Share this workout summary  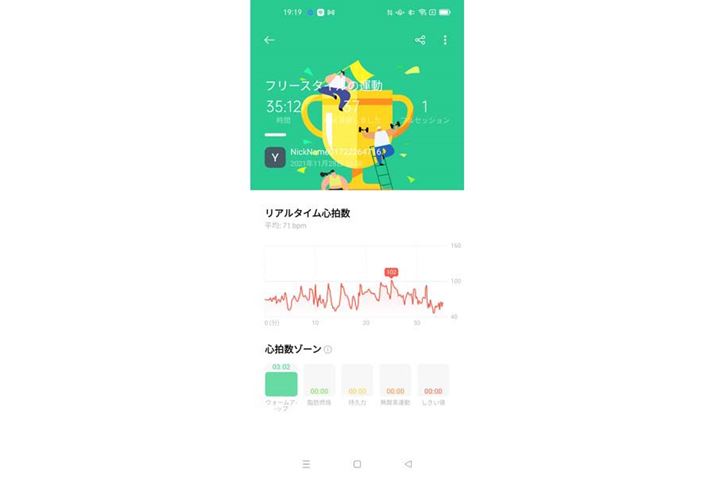[x=420, y=40]
